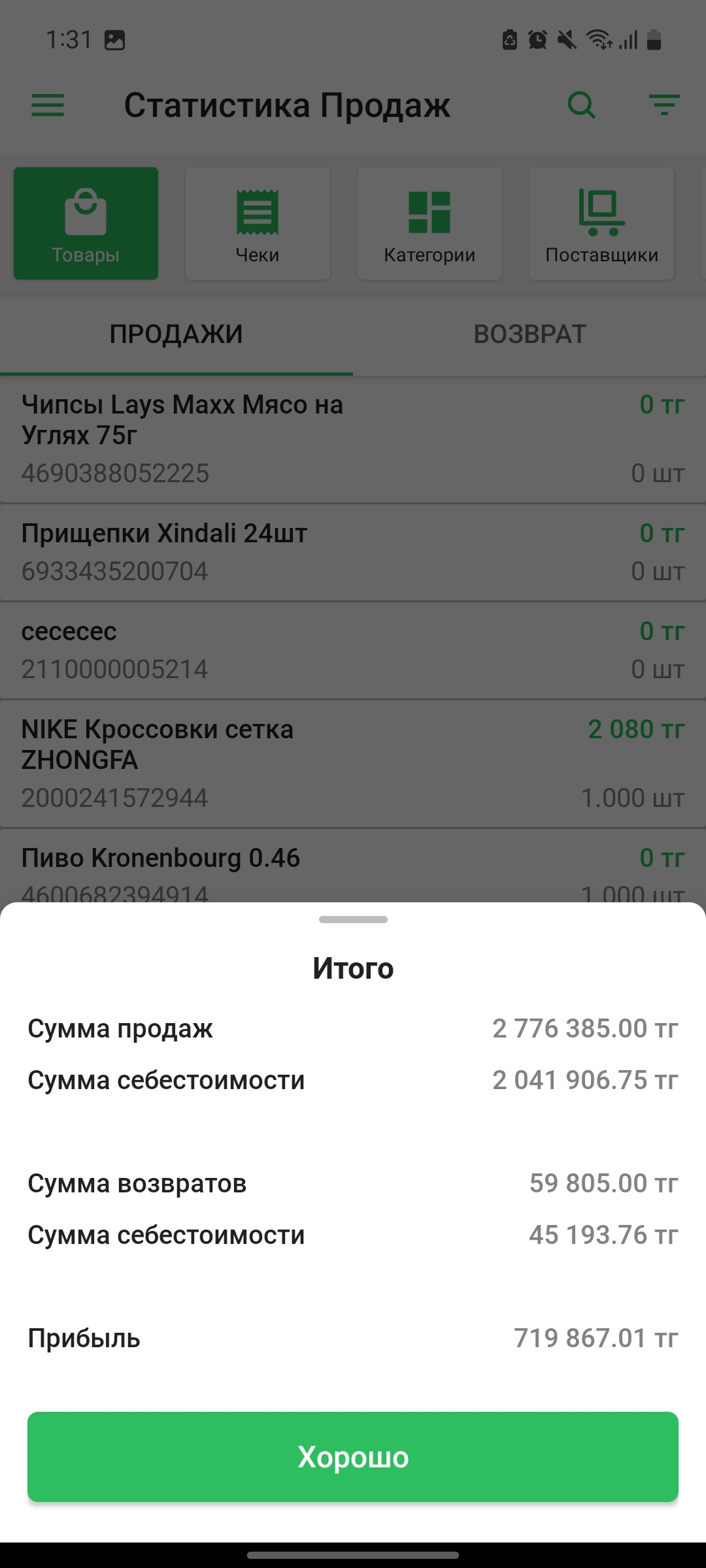Open the hamburger drawer menu
This screenshot has width=706, height=1568.
[48, 105]
